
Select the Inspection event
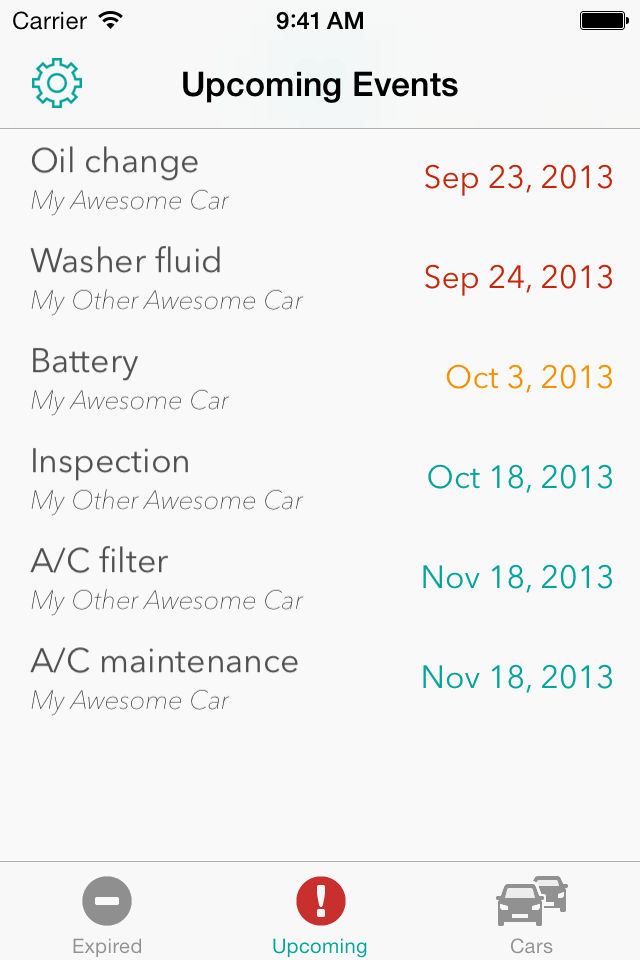coord(320,478)
